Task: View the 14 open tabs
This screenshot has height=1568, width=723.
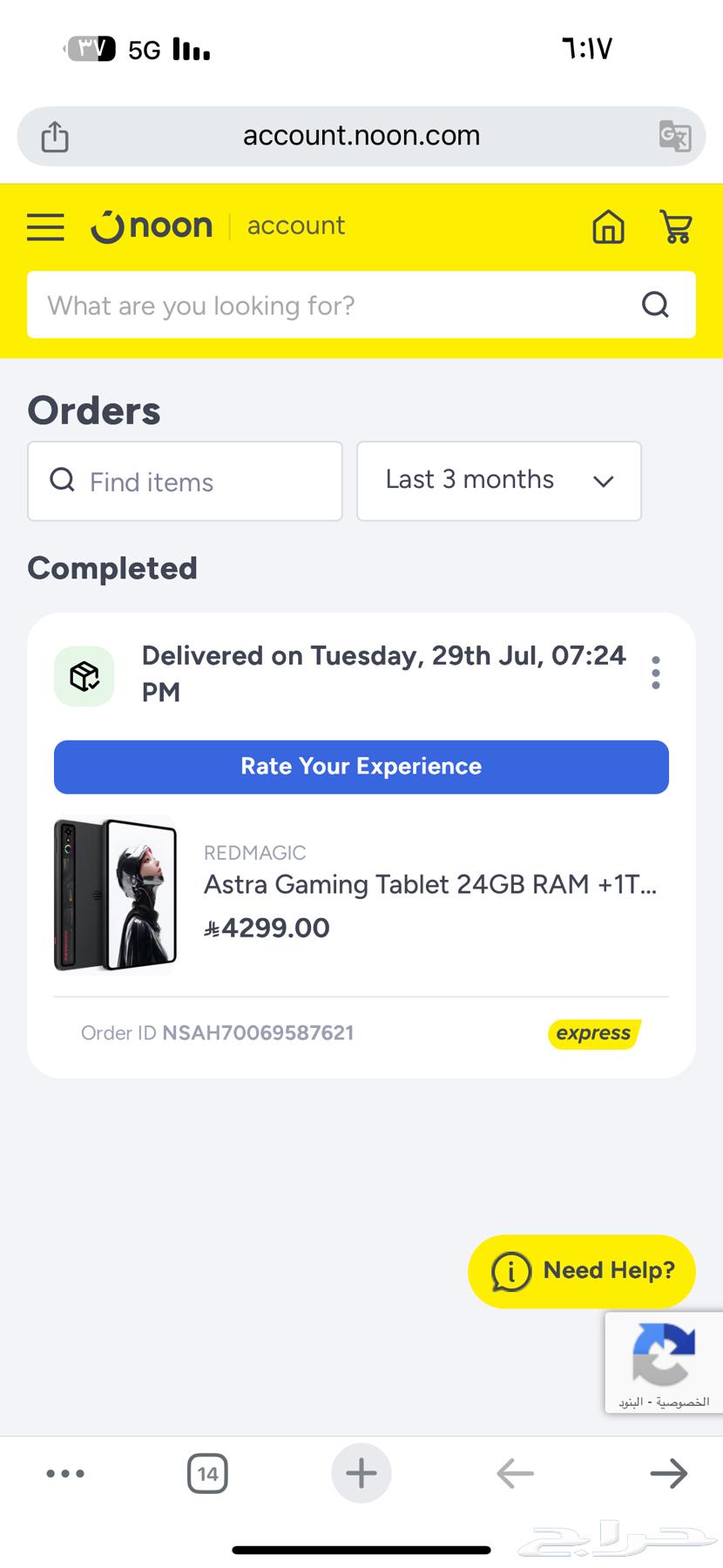Action: tap(207, 1474)
